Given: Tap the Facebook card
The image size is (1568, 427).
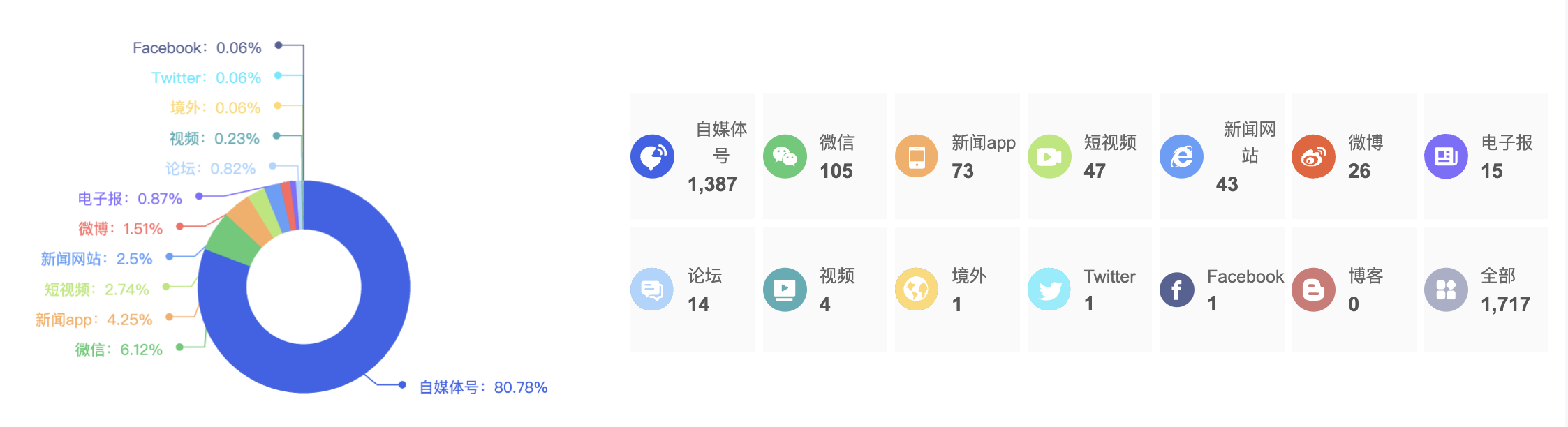Looking at the screenshot, I should (x=1221, y=290).
